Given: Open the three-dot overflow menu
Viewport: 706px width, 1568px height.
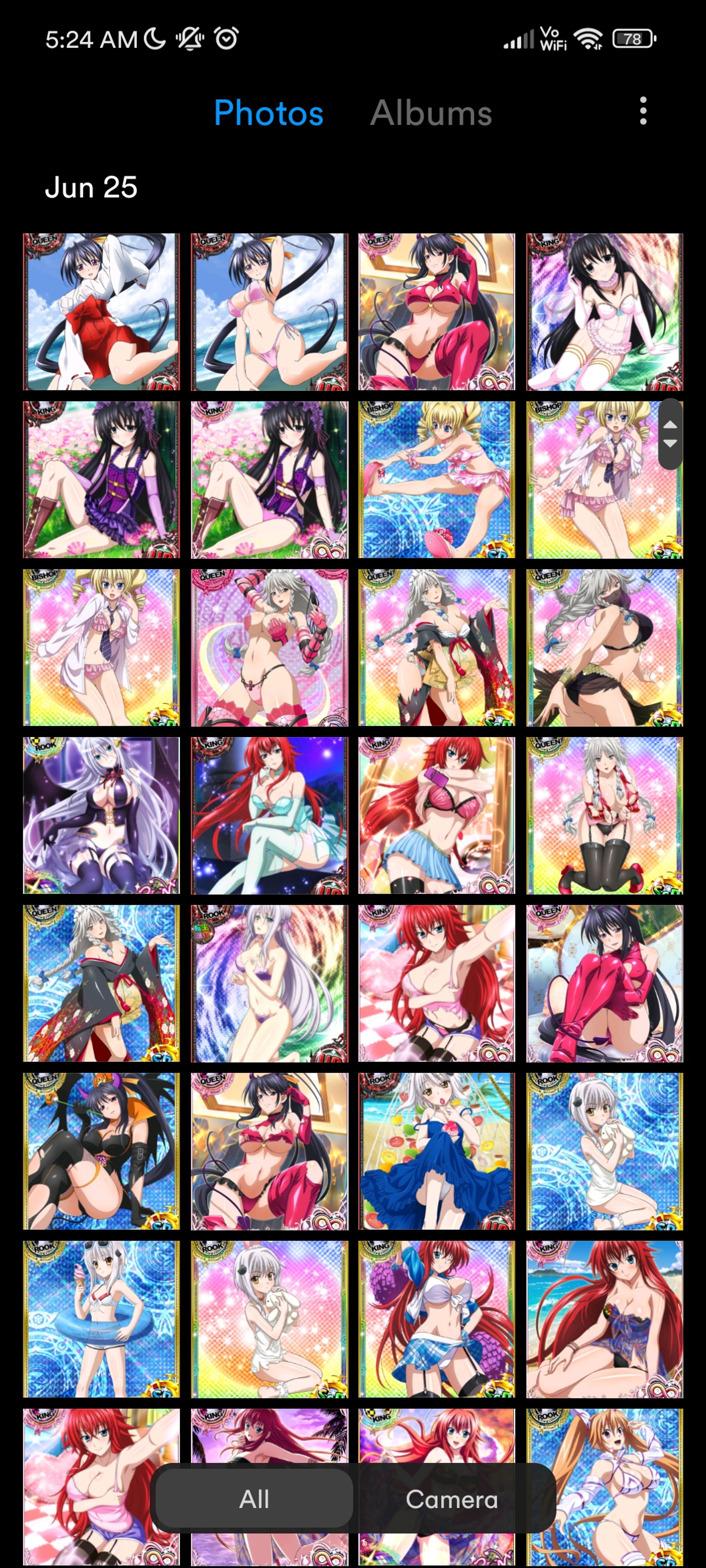Looking at the screenshot, I should pyautogui.click(x=643, y=111).
